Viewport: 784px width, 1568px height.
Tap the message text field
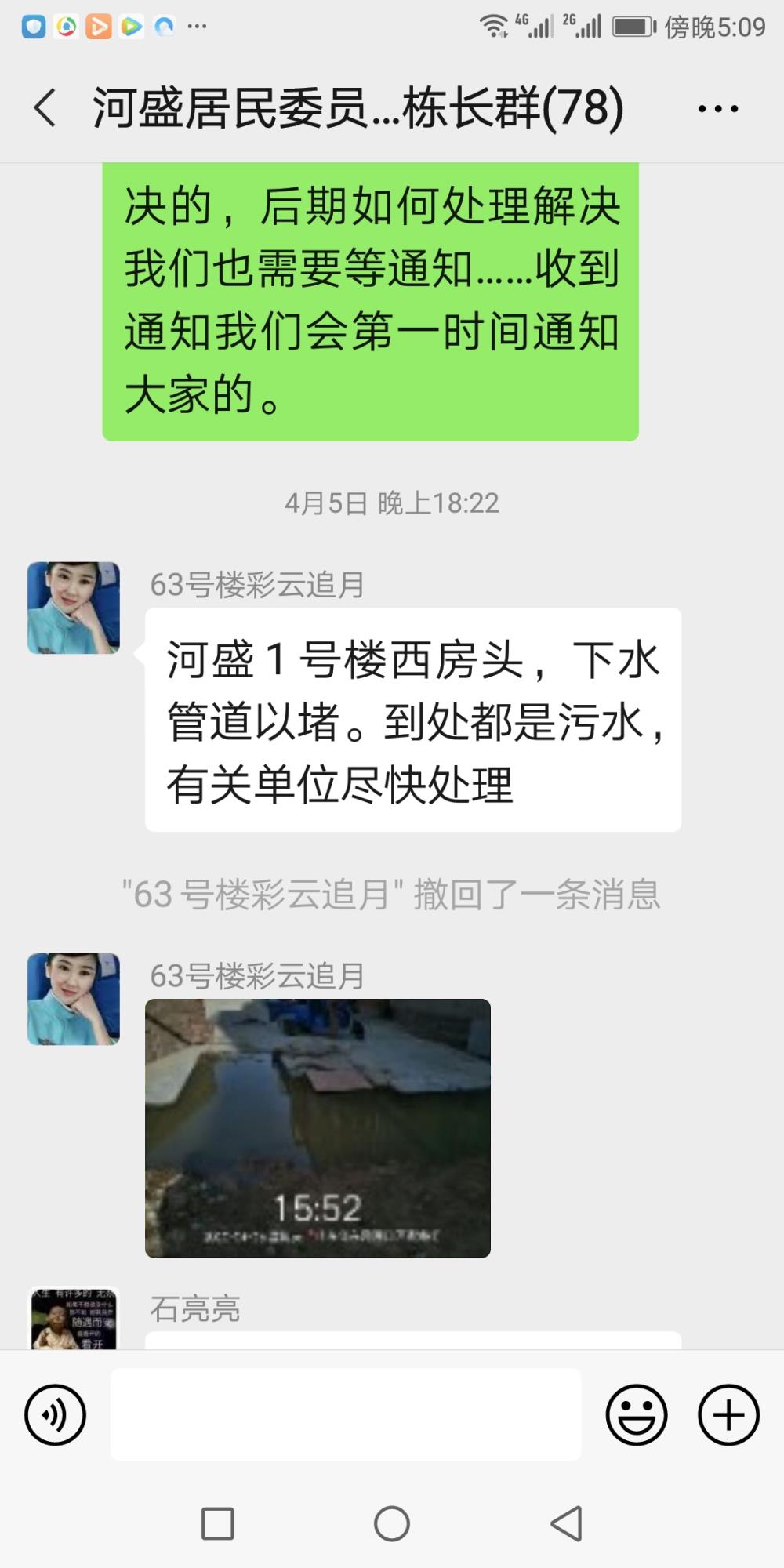click(x=346, y=1414)
